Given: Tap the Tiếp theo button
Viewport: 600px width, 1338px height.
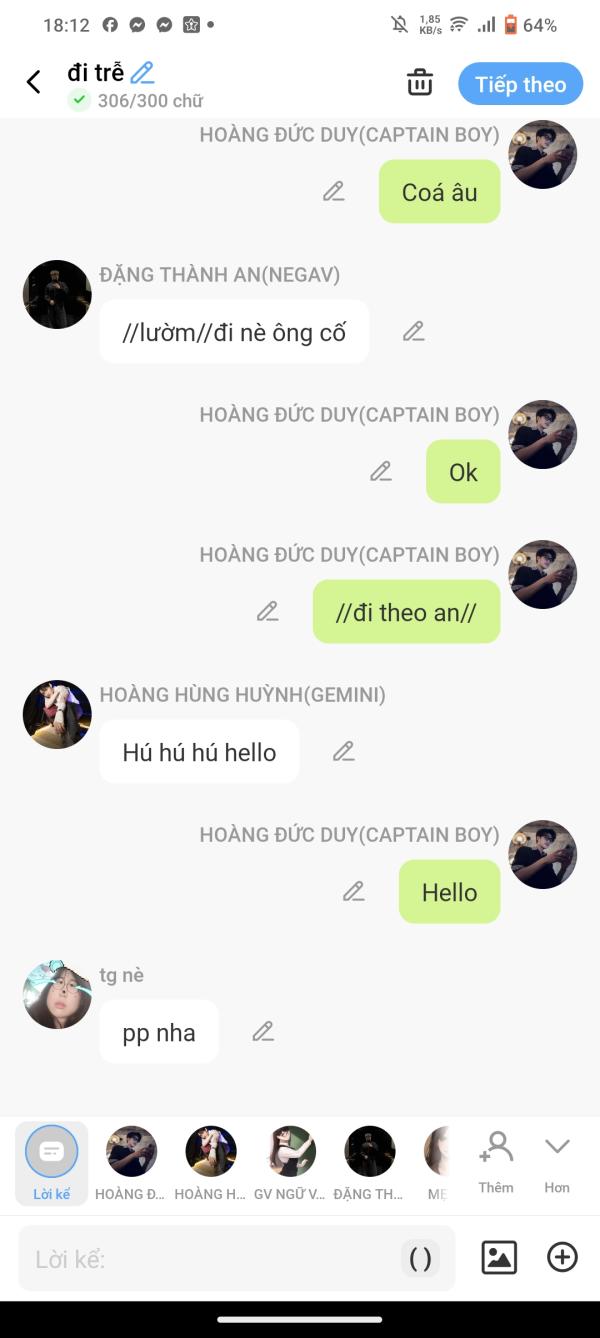Looking at the screenshot, I should click(x=520, y=85).
